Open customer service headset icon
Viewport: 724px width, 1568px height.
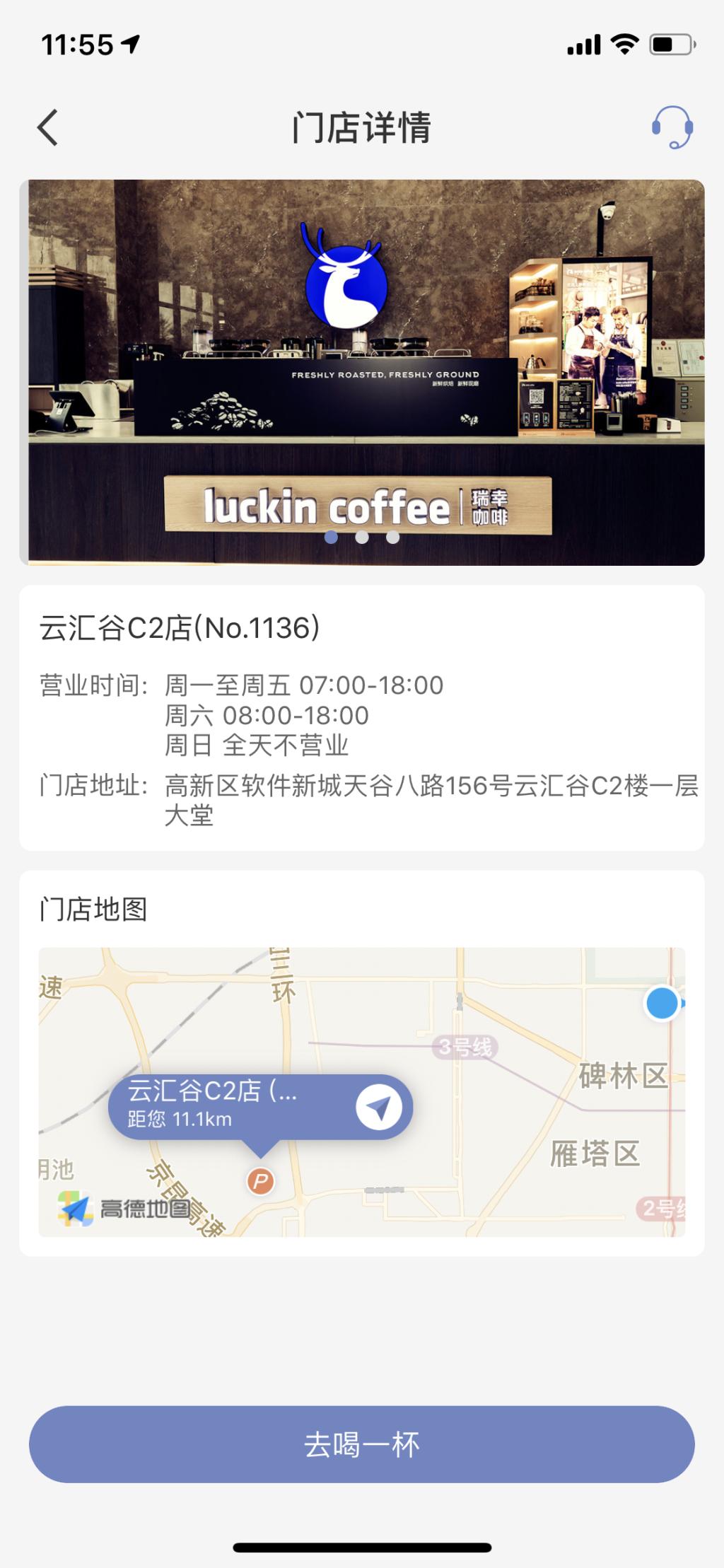pyautogui.click(x=672, y=127)
